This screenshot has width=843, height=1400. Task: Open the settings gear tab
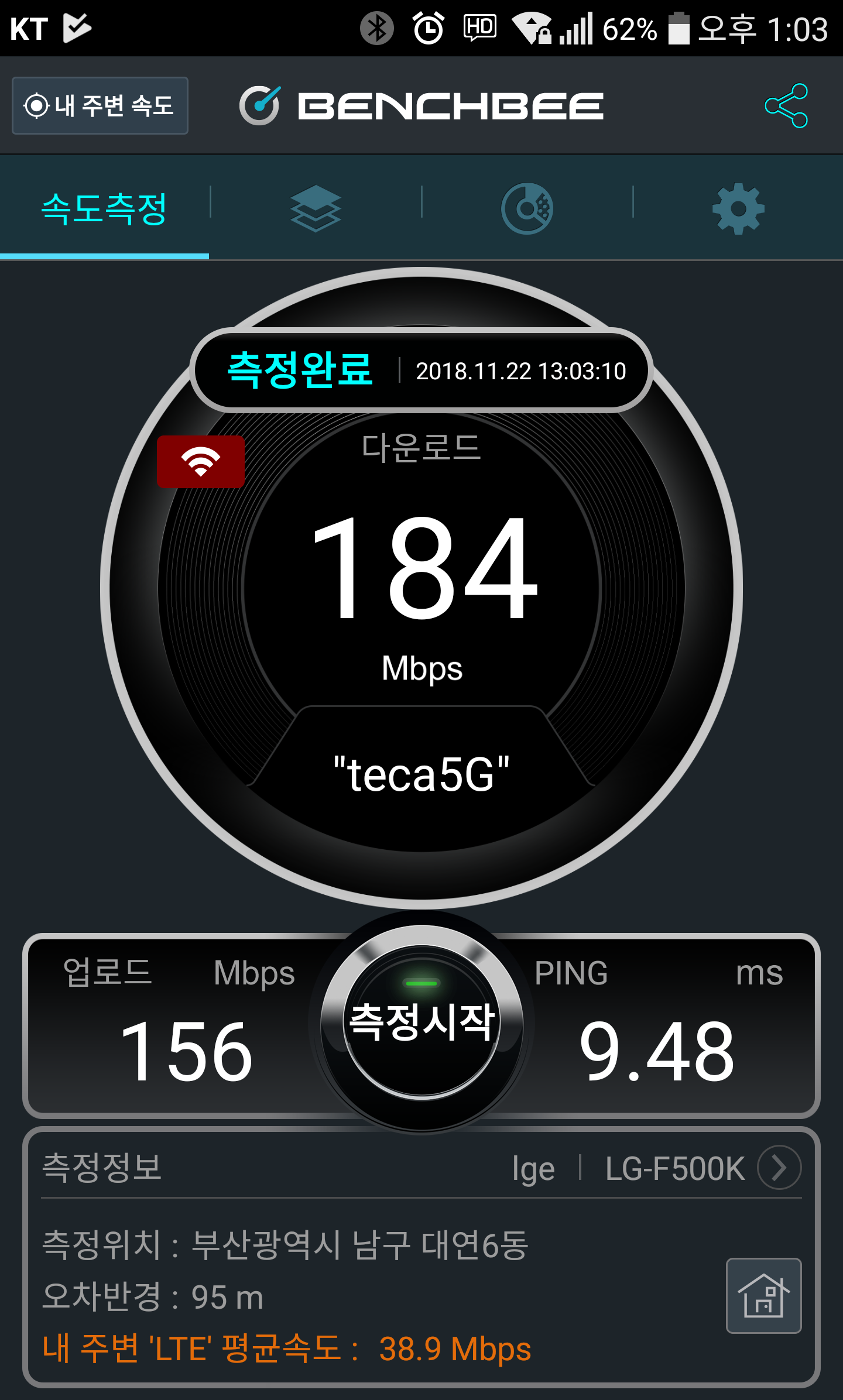pos(738,208)
